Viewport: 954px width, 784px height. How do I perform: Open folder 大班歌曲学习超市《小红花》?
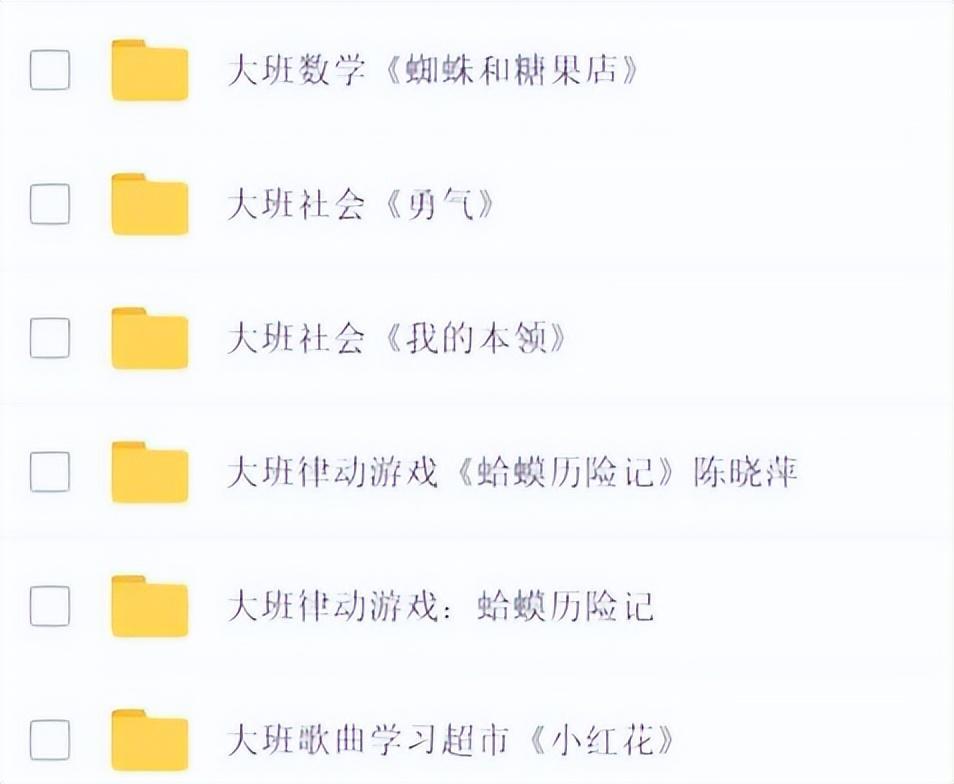(x=450, y=741)
